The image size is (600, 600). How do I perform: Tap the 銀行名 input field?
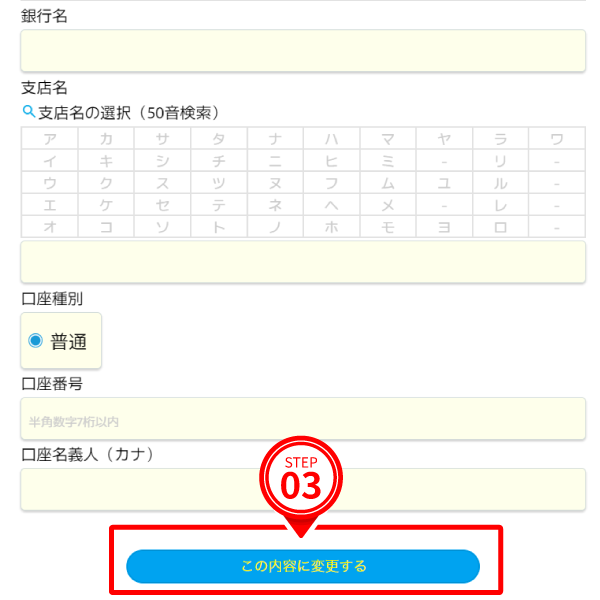coord(302,51)
